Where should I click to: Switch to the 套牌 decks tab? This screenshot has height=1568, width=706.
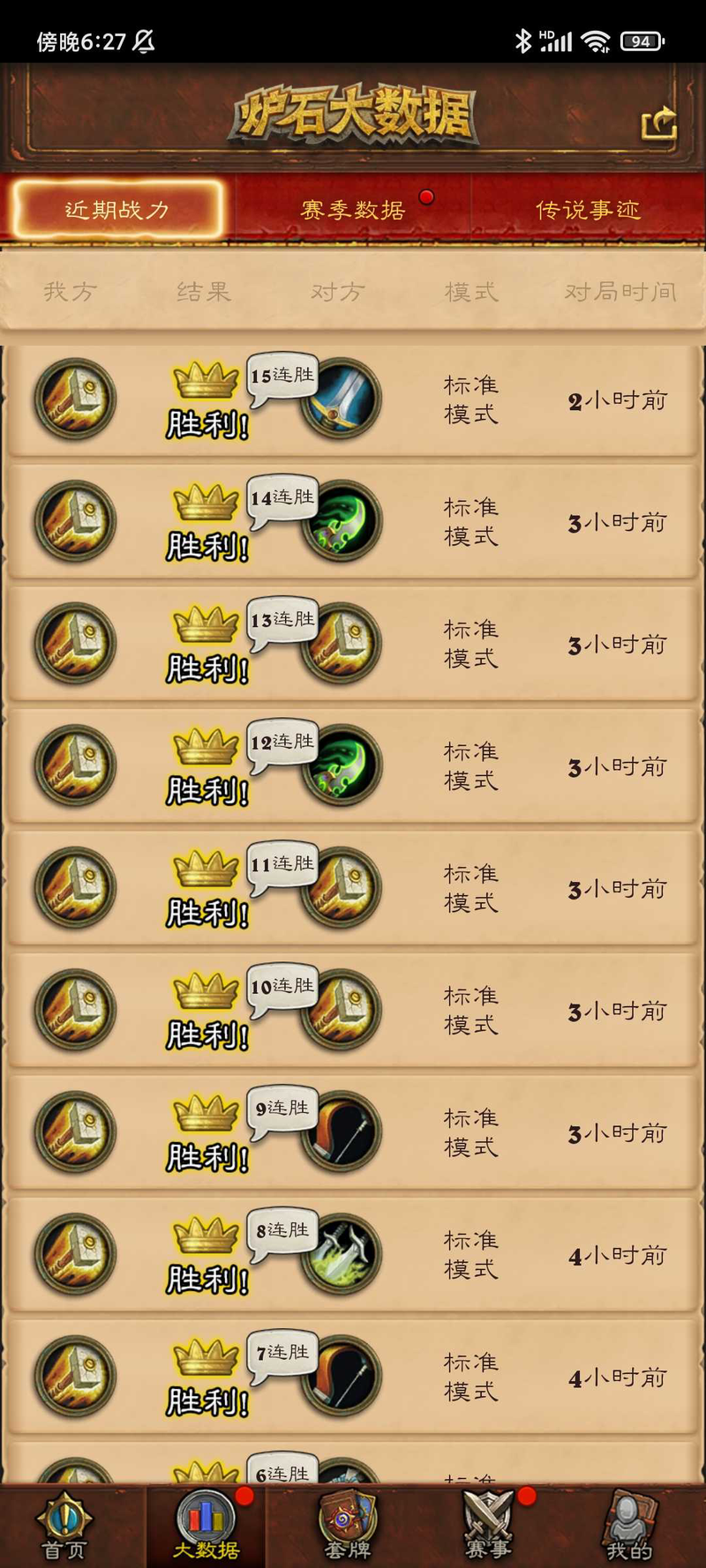tap(348, 1527)
